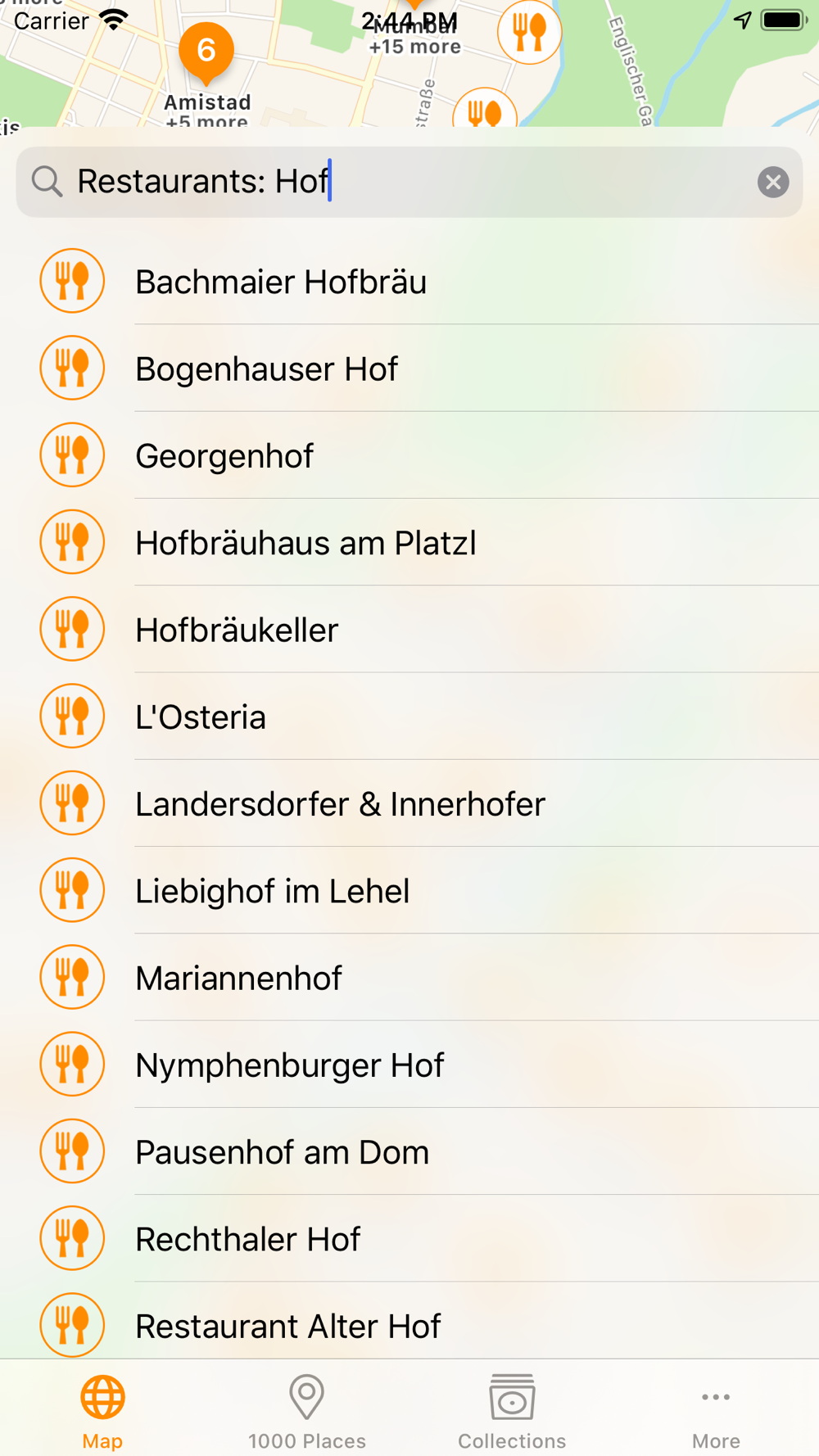Select L'Osteria from results
819x1456 pixels.
[x=409, y=717]
